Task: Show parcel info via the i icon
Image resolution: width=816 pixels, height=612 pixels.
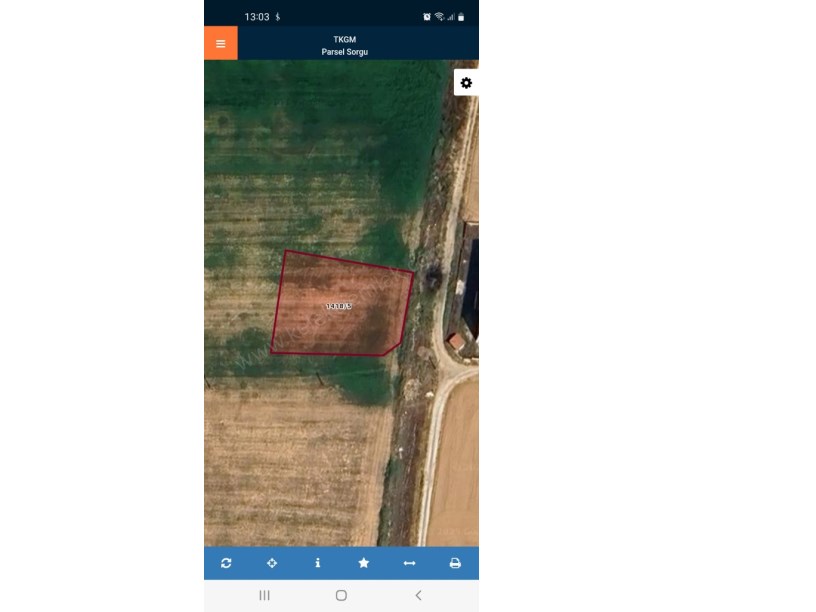Action: [318, 563]
